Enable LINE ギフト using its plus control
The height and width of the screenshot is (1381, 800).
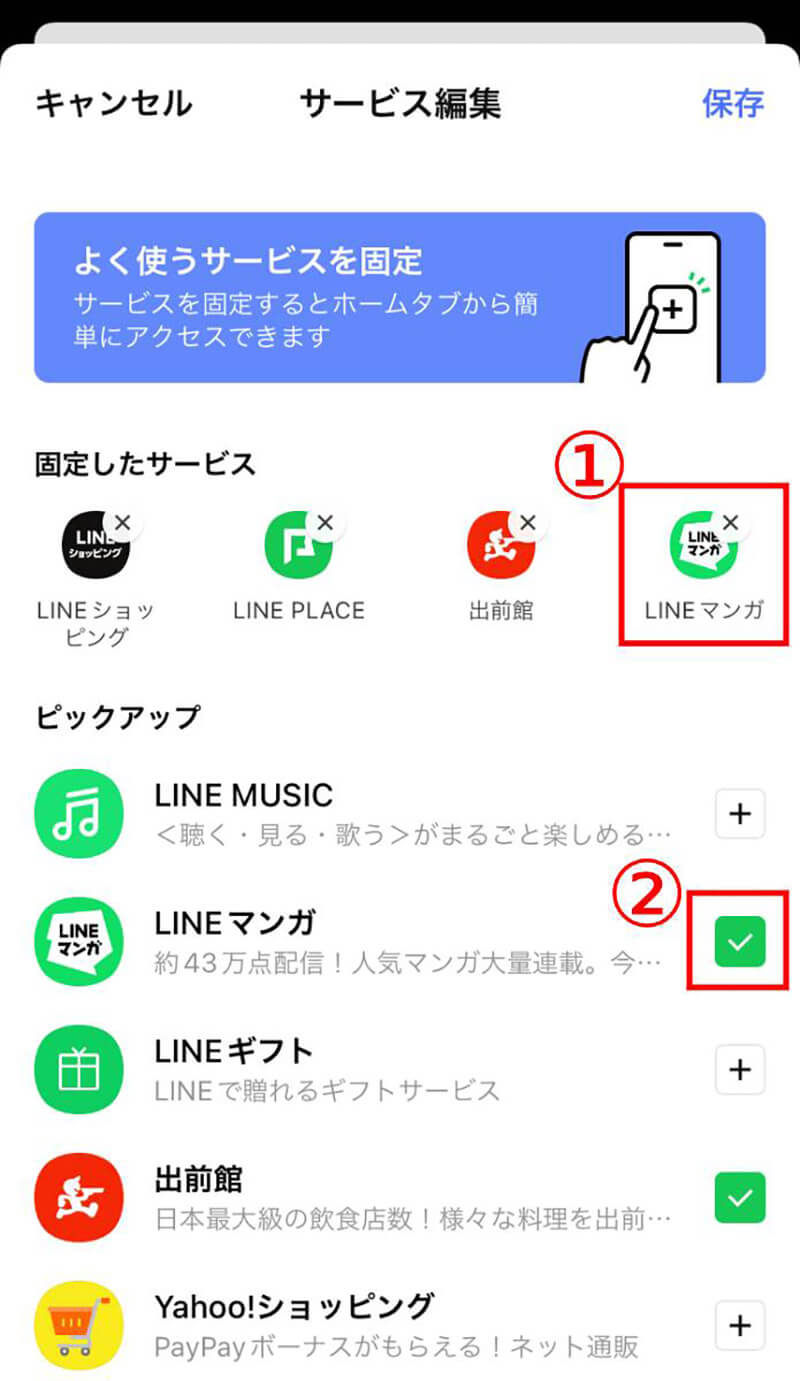(x=739, y=1069)
